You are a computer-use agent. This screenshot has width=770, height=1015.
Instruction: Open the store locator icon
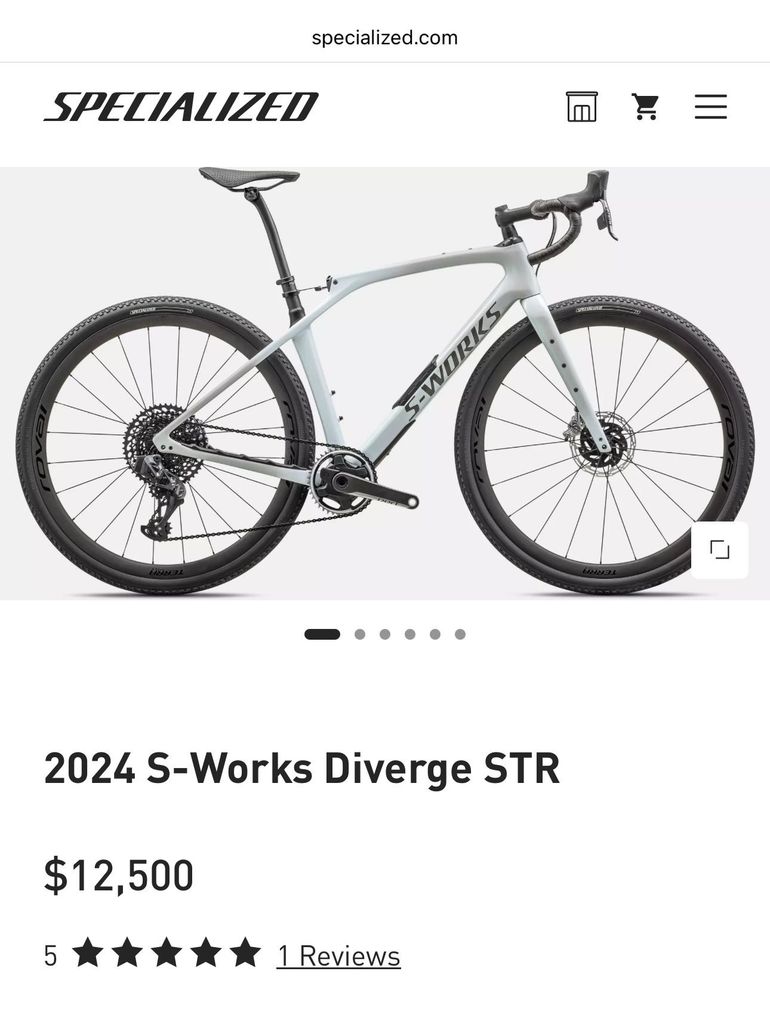[581, 106]
